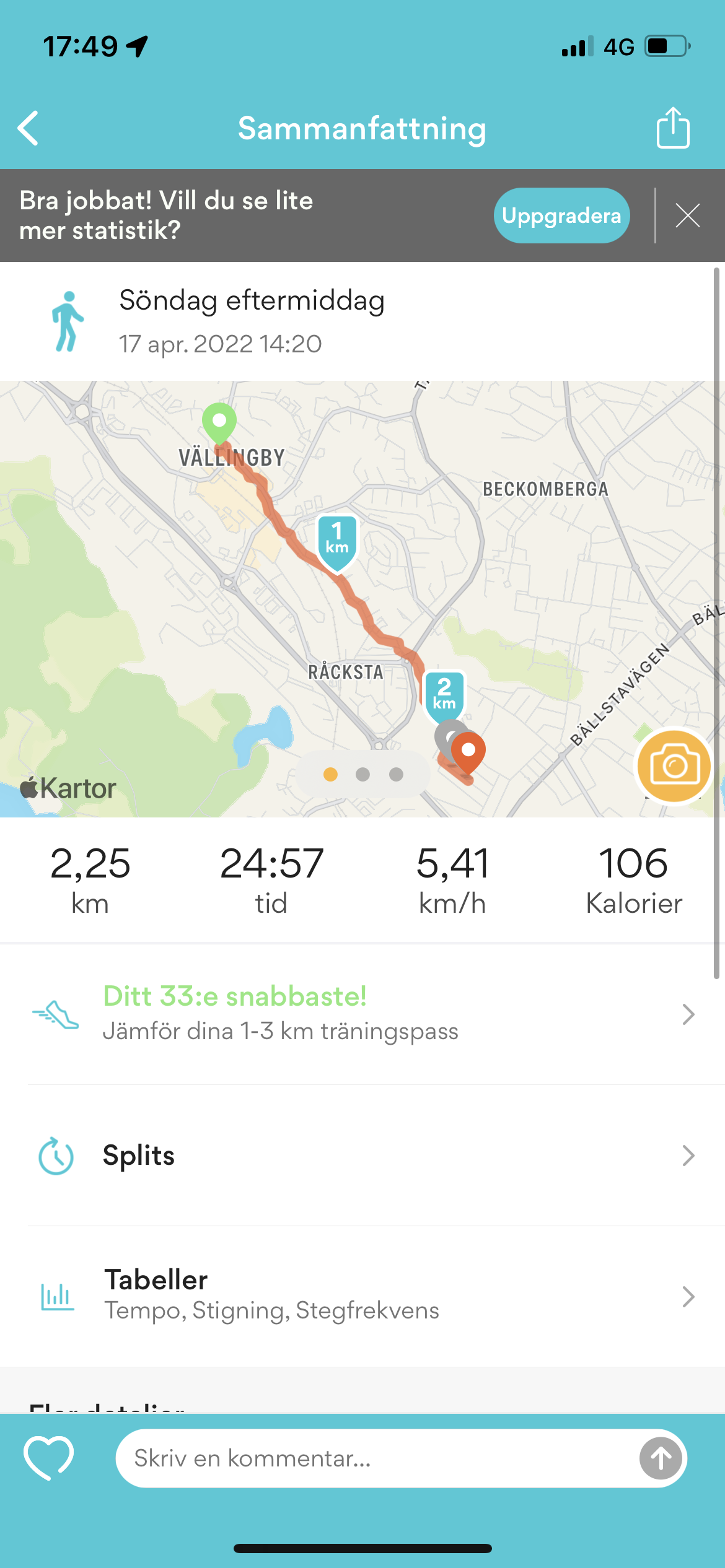The width and height of the screenshot is (725, 1568).
Task: Add a photo with the camera button
Action: point(674,765)
